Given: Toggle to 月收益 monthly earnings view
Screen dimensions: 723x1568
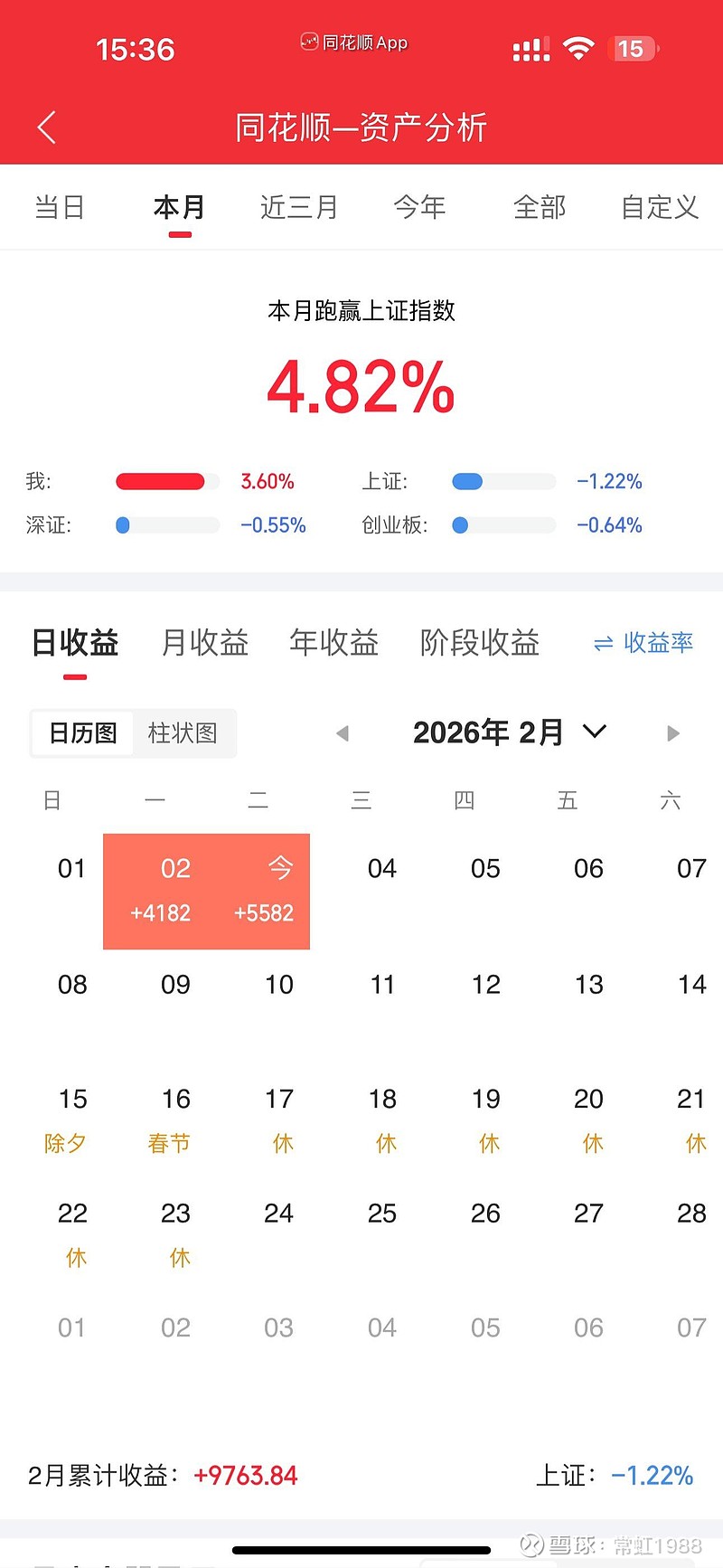Looking at the screenshot, I should click(204, 643).
